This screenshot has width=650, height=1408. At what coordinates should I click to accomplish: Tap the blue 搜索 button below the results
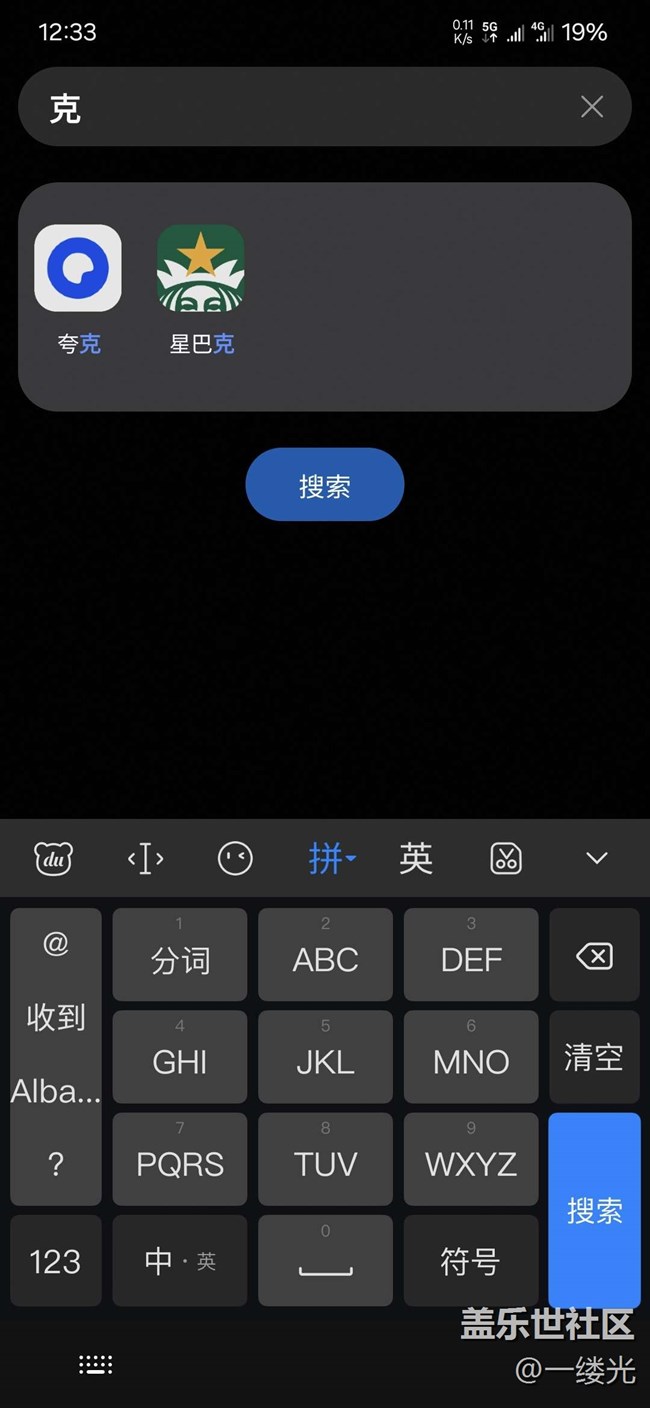click(325, 485)
